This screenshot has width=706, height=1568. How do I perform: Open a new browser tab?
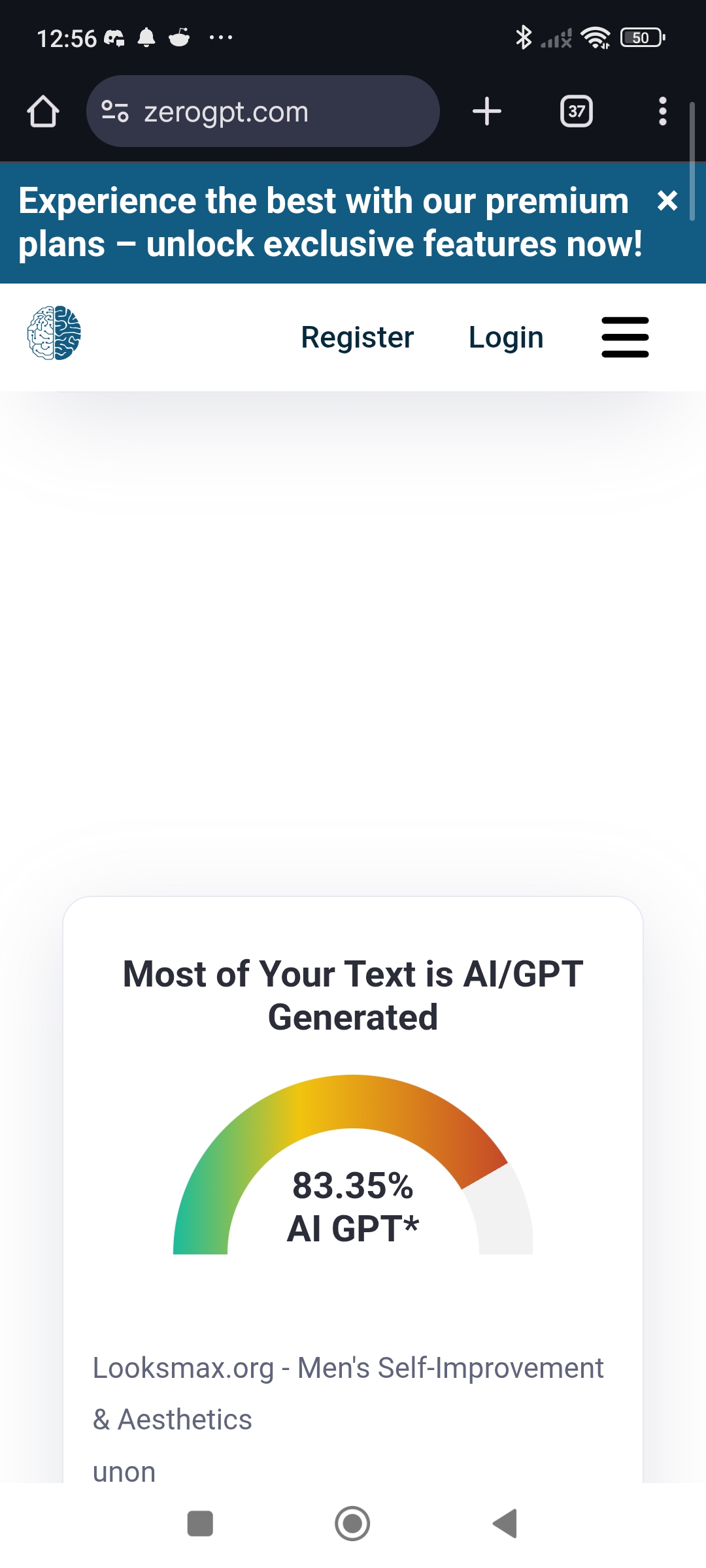coord(487,112)
